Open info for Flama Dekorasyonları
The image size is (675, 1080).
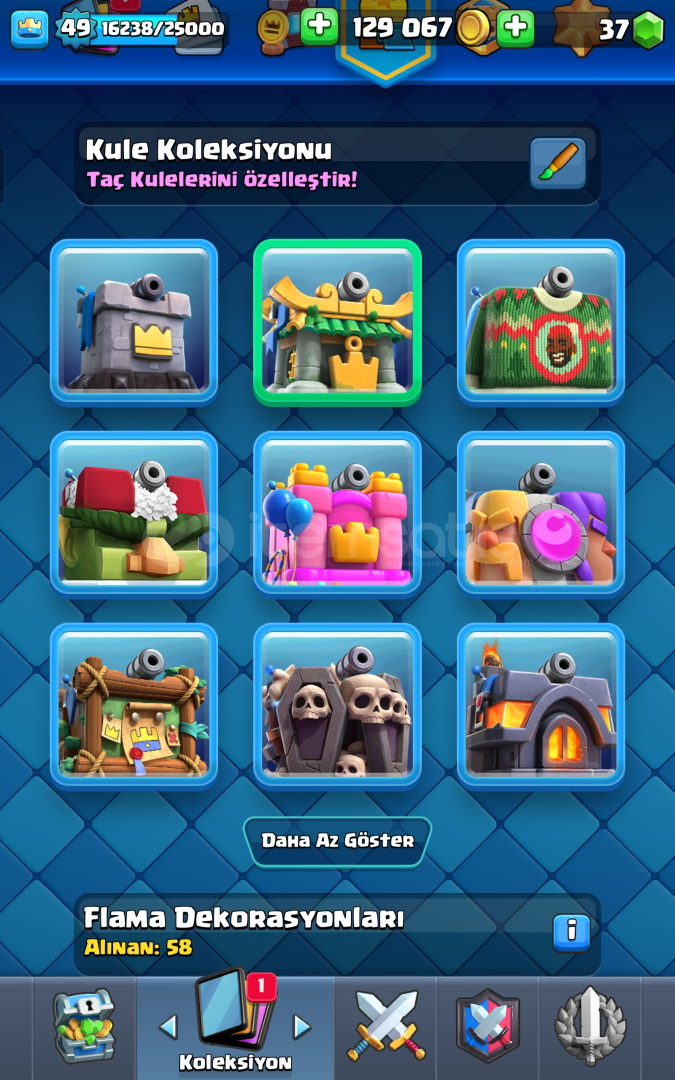[571, 931]
